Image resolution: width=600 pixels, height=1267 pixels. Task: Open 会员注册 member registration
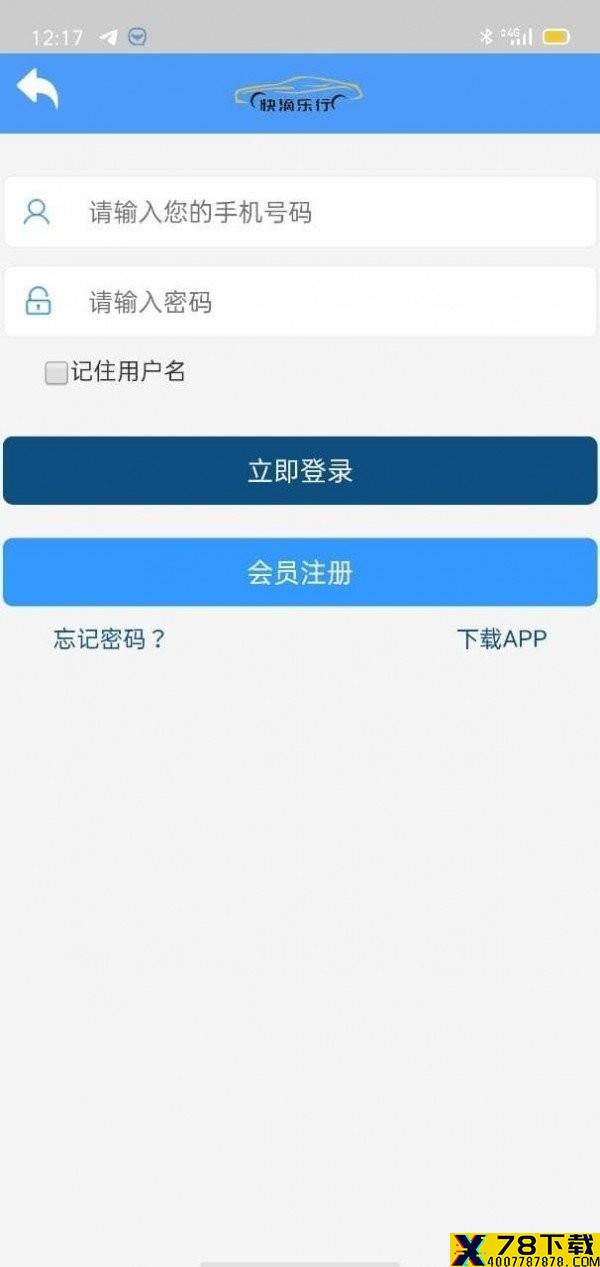click(300, 572)
